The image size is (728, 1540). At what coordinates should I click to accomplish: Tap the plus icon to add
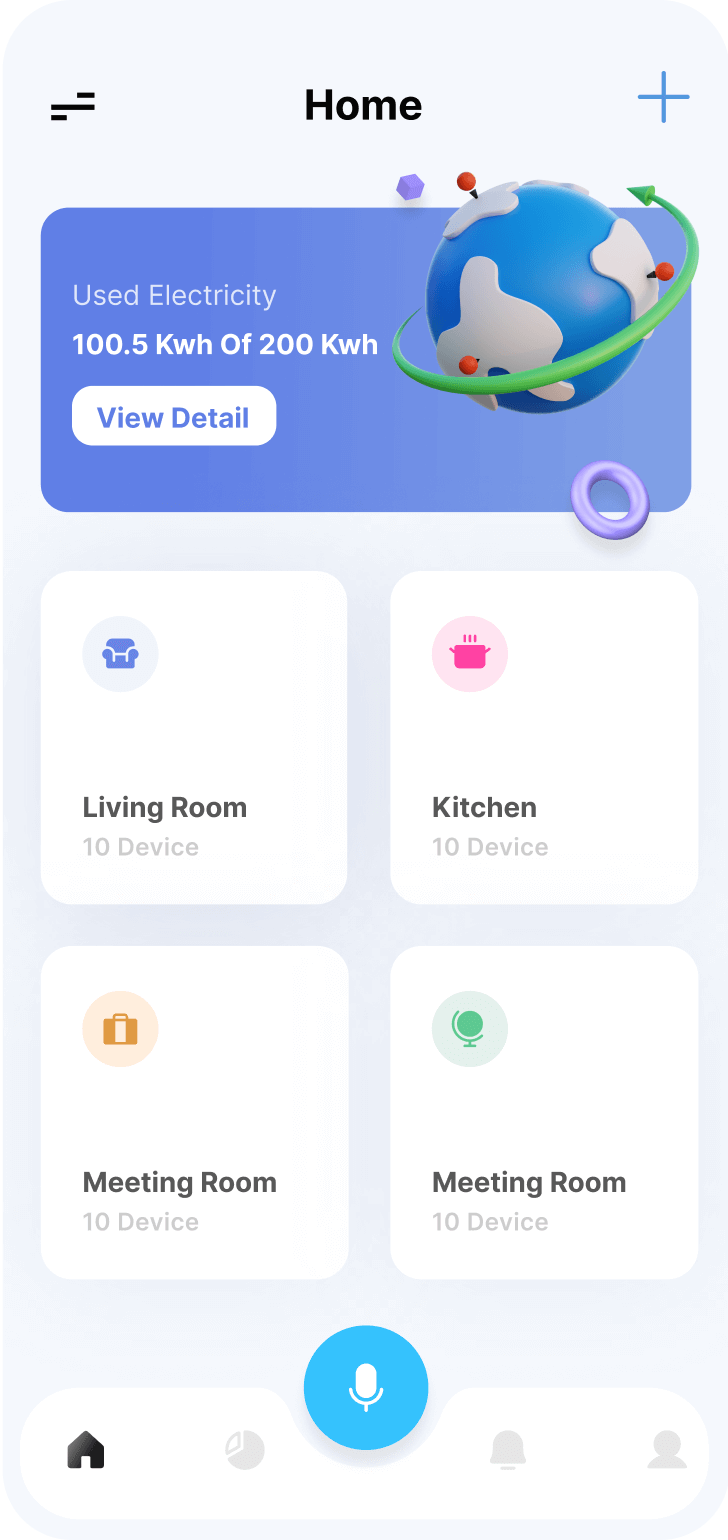[663, 97]
